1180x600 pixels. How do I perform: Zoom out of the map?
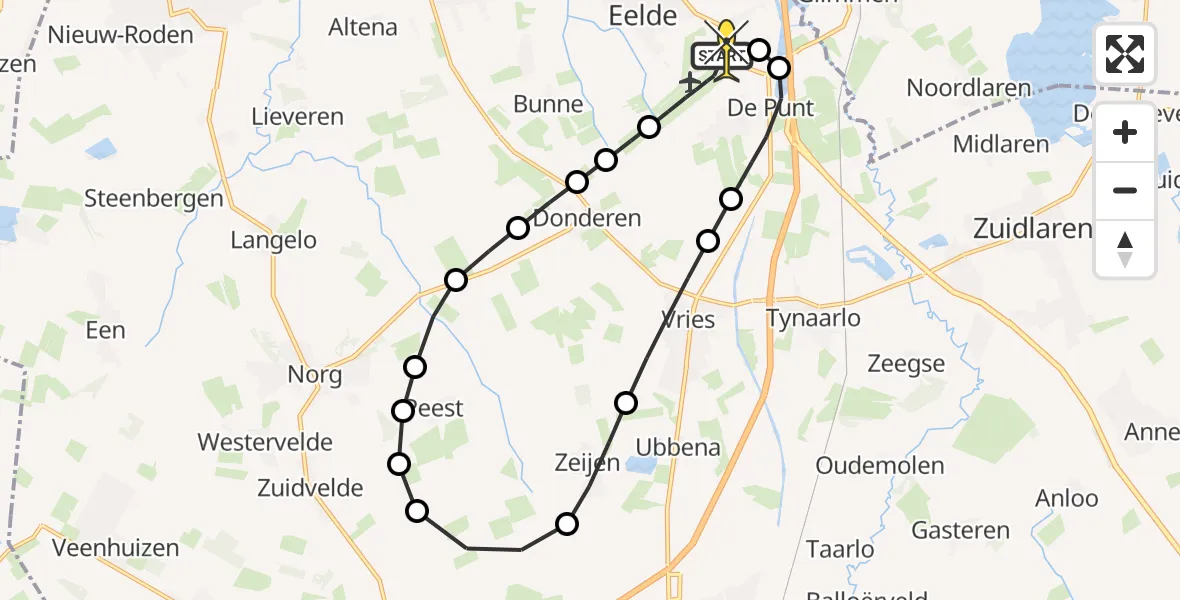[x=1125, y=190]
